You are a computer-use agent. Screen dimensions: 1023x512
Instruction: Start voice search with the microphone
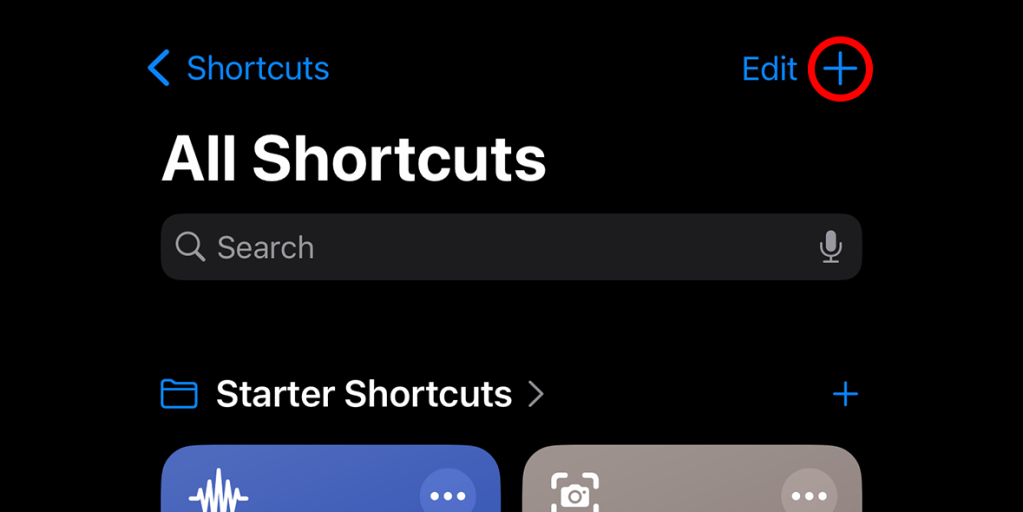(830, 247)
